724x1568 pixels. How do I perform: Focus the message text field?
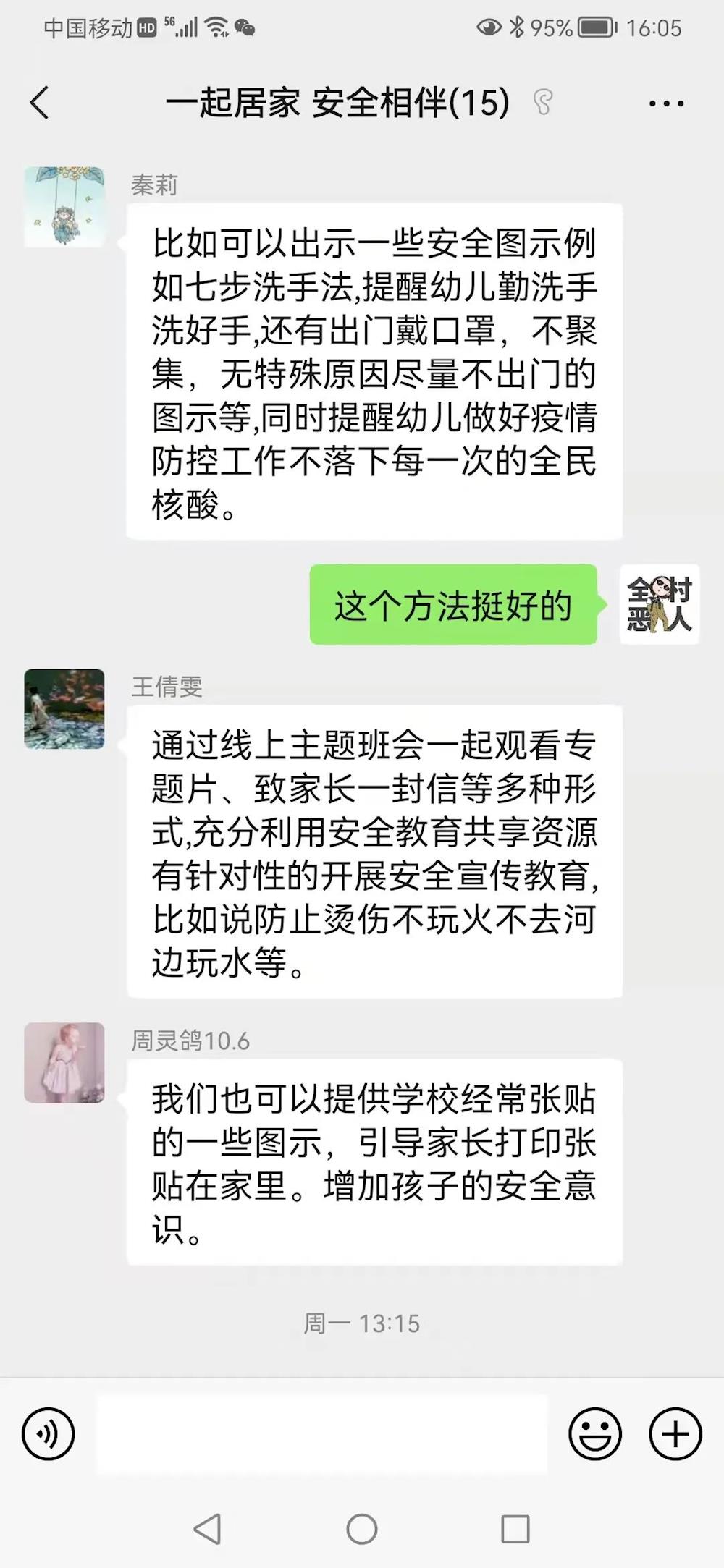click(x=322, y=1433)
